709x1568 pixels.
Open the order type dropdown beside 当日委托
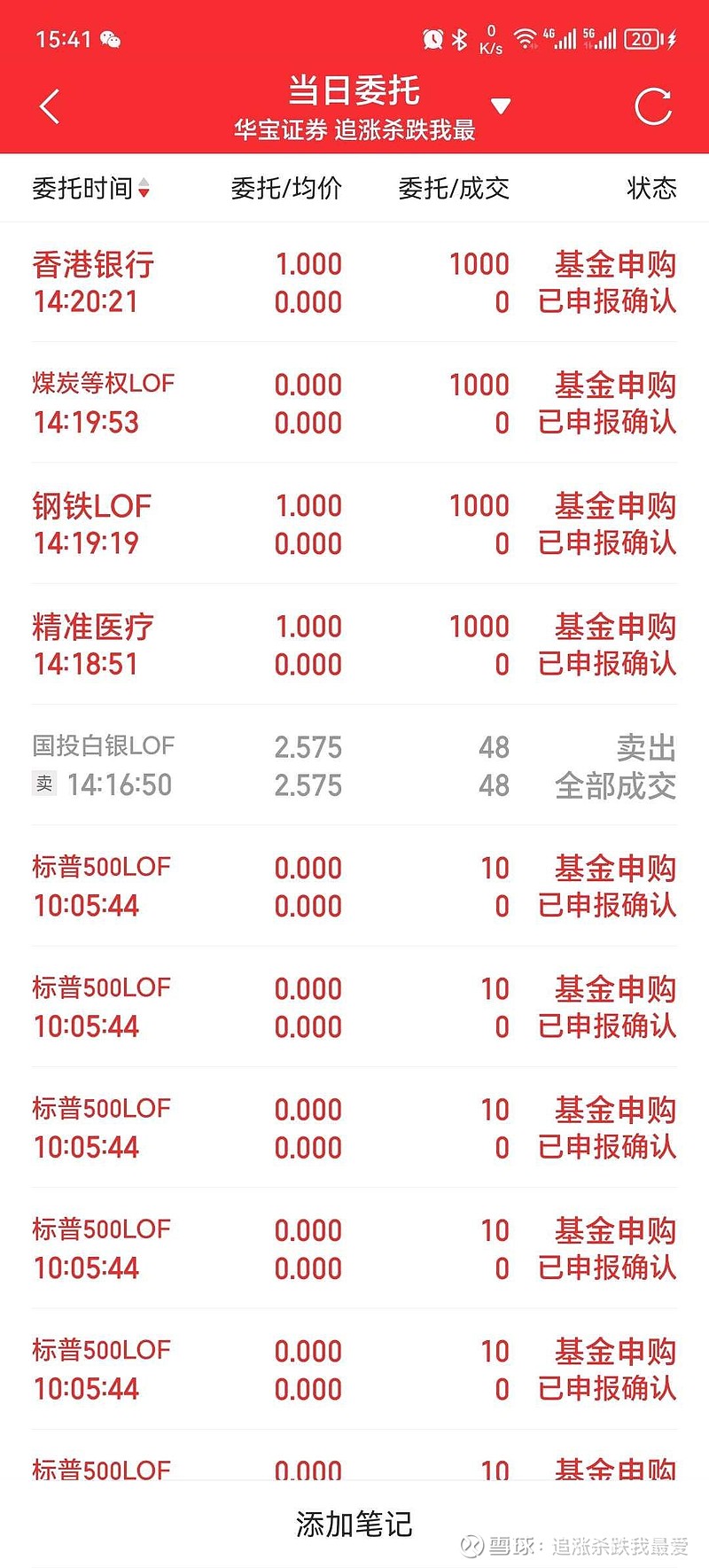(502, 105)
